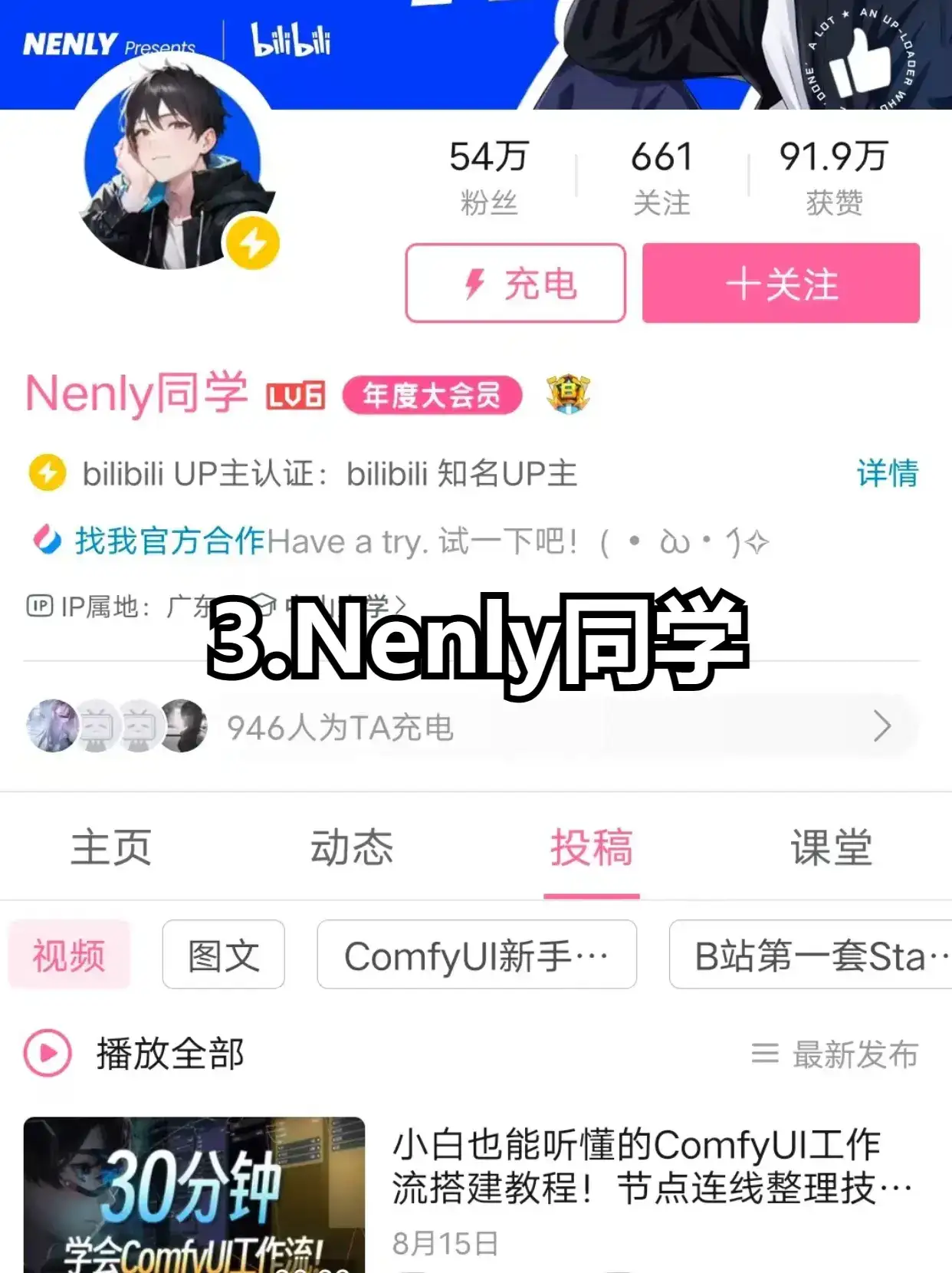Click the 播放全部 play icon

[x=46, y=1054]
